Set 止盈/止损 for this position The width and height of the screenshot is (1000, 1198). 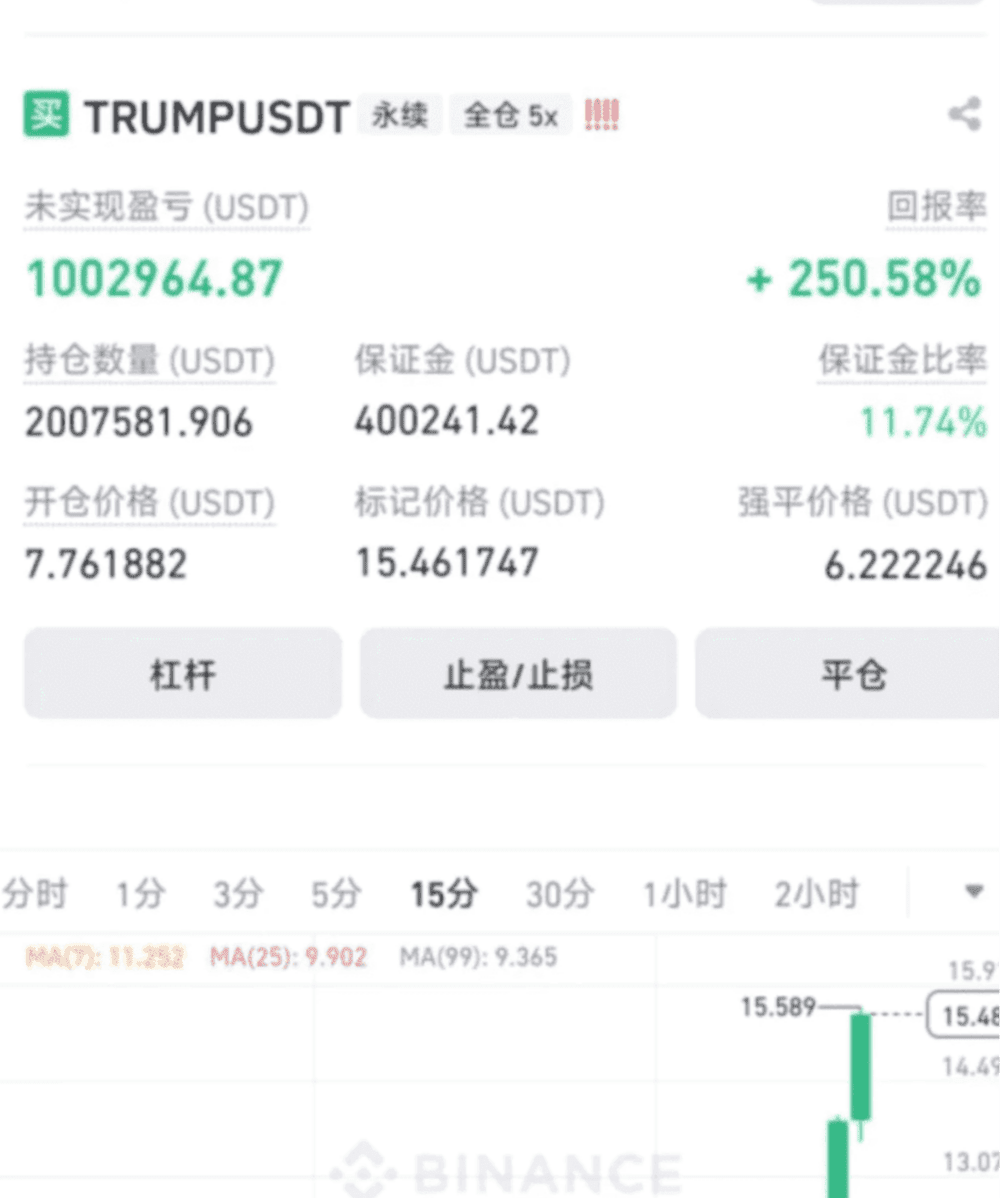coord(518,673)
